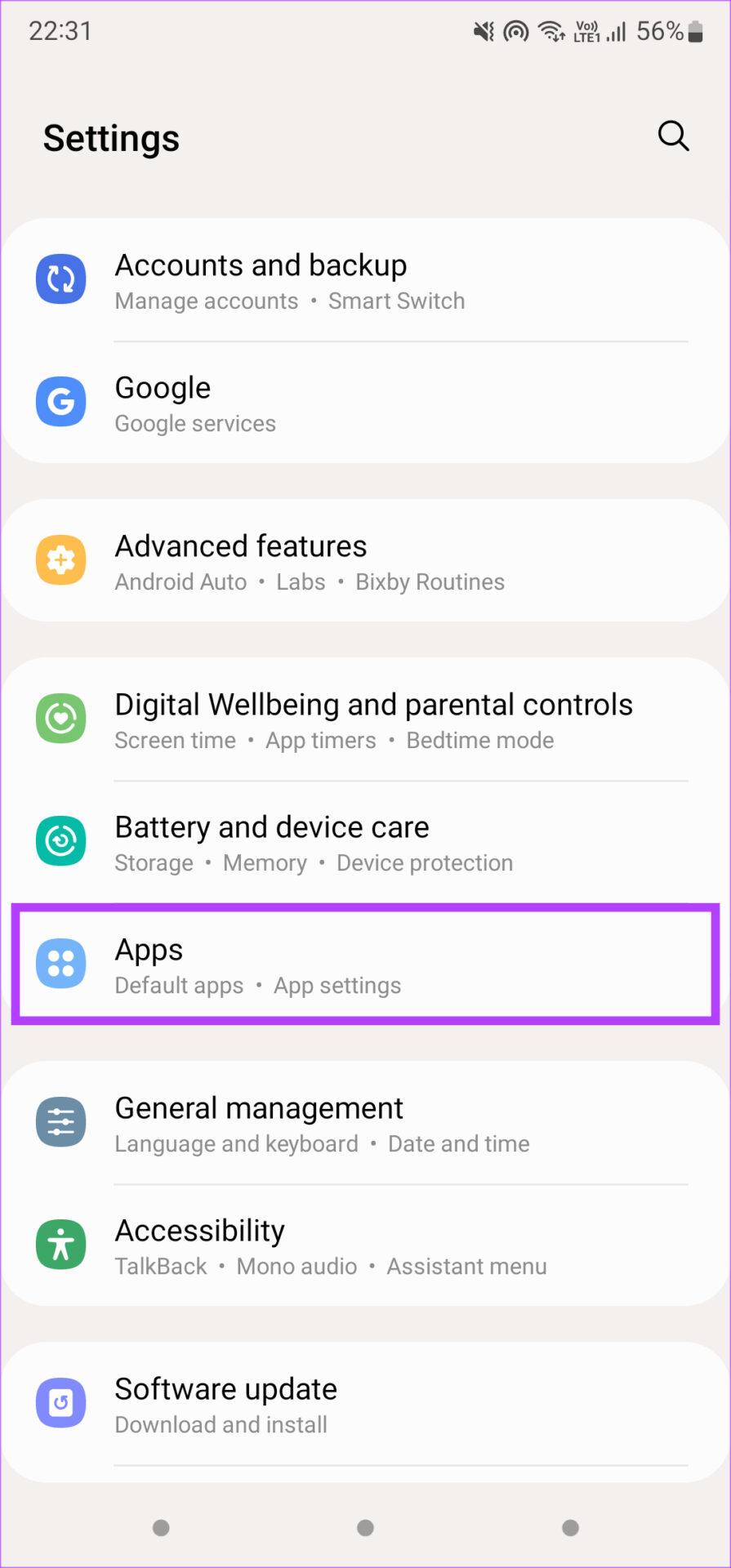Tap the center home navigation dot

[x=365, y=1527]
